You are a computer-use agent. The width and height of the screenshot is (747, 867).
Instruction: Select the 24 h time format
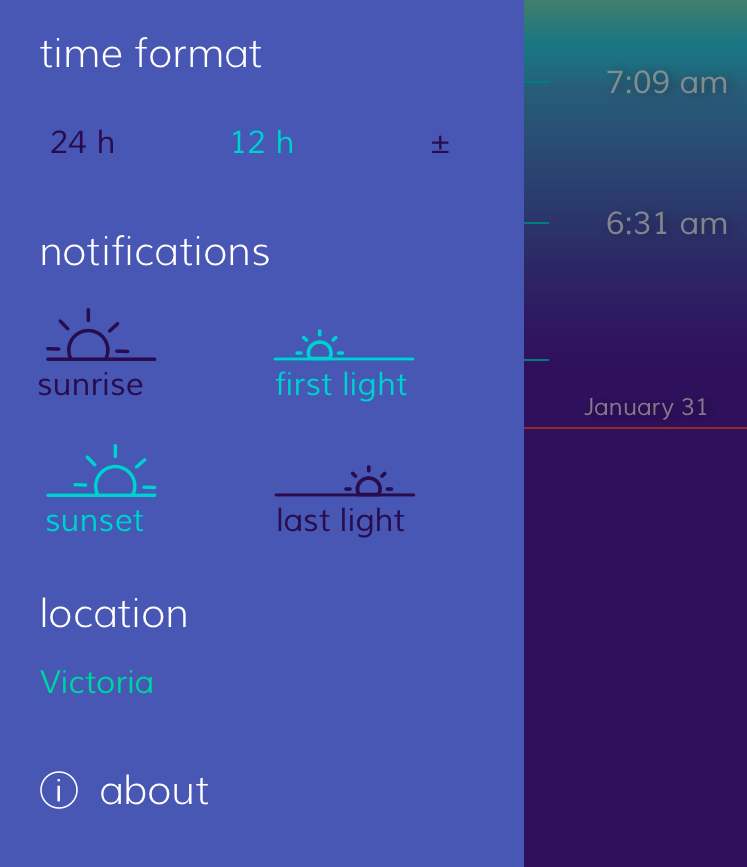83,143
